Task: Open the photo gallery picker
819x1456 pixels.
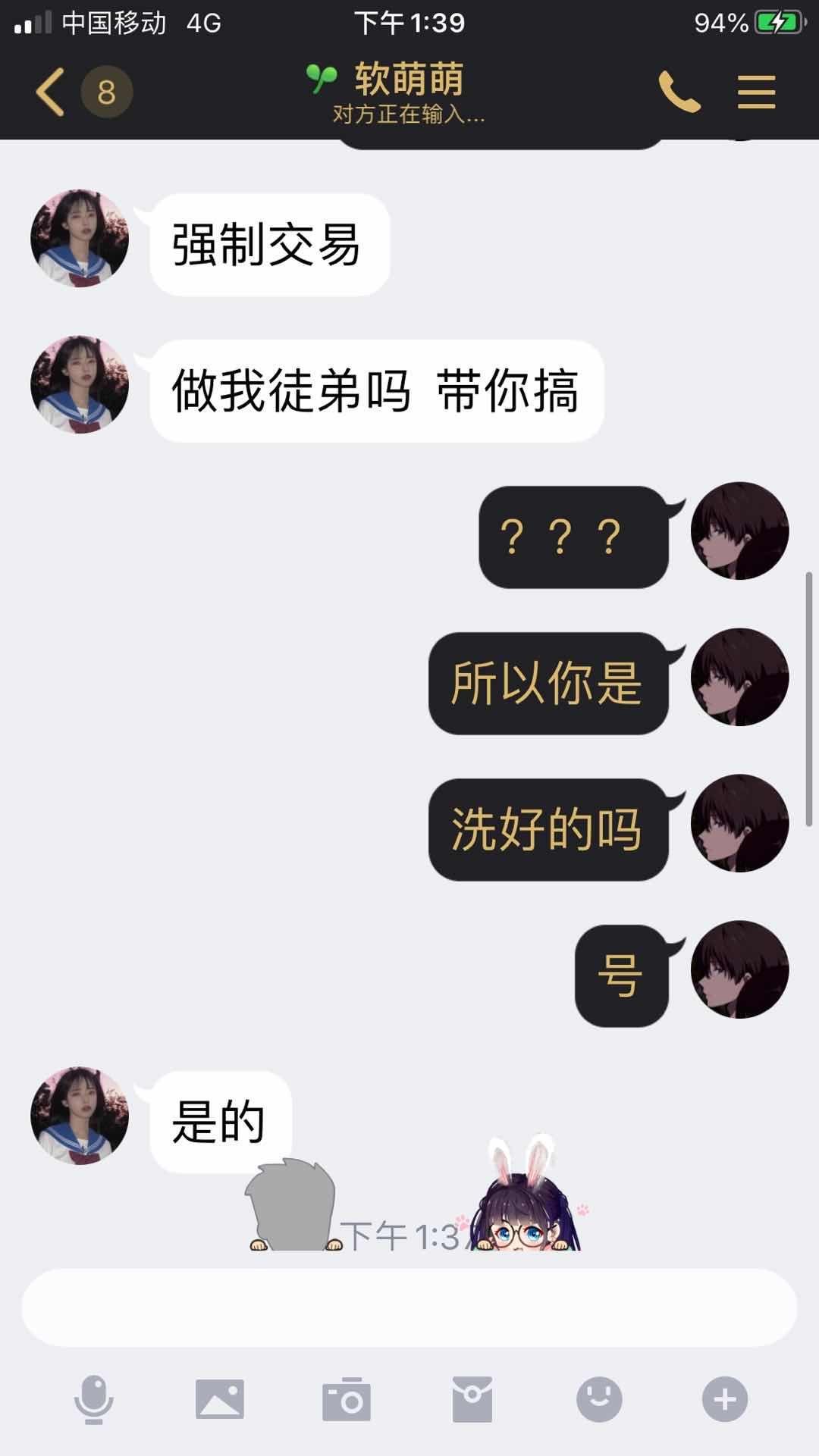Action: [x=220, y=1399]
